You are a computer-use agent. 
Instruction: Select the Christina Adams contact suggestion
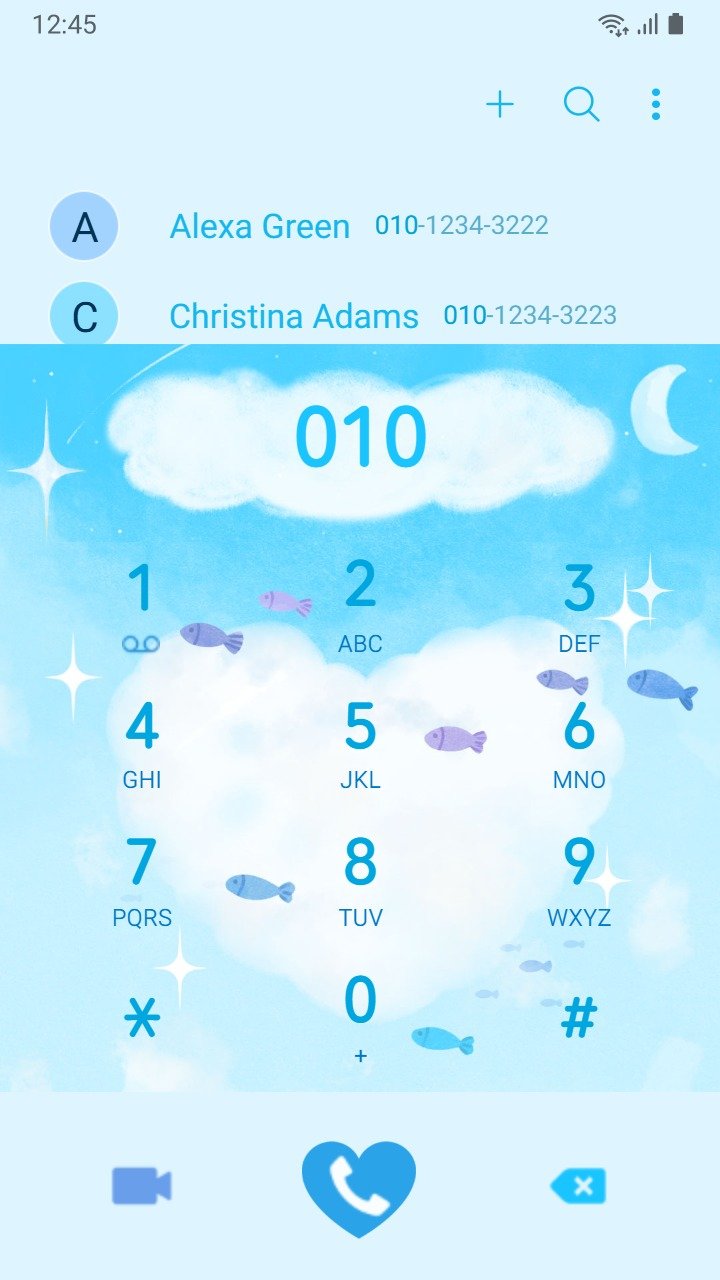pyautogui.click(x=360, y=316)
